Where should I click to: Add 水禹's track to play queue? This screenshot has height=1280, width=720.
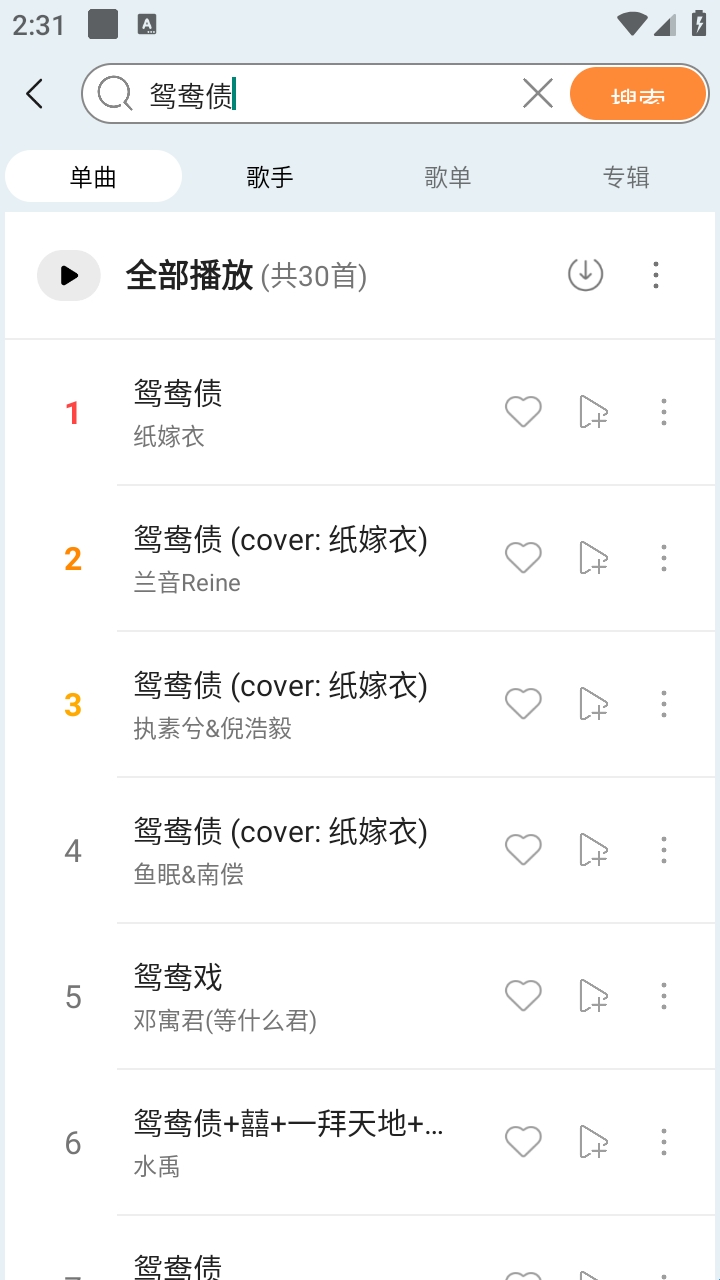click(594, 1142)
